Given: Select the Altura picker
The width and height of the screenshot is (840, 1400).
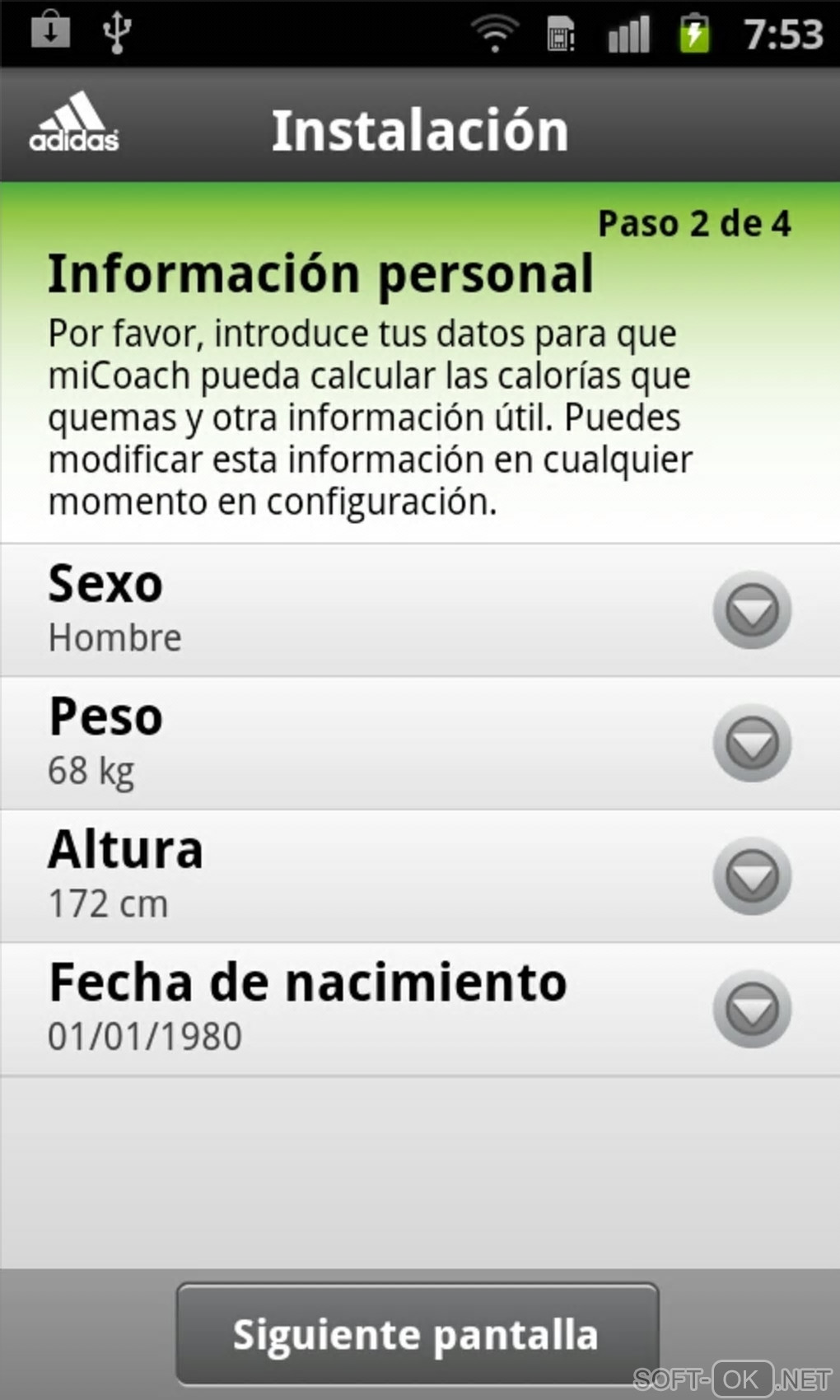Looking at the screenshot, I should tap(751, 876).
